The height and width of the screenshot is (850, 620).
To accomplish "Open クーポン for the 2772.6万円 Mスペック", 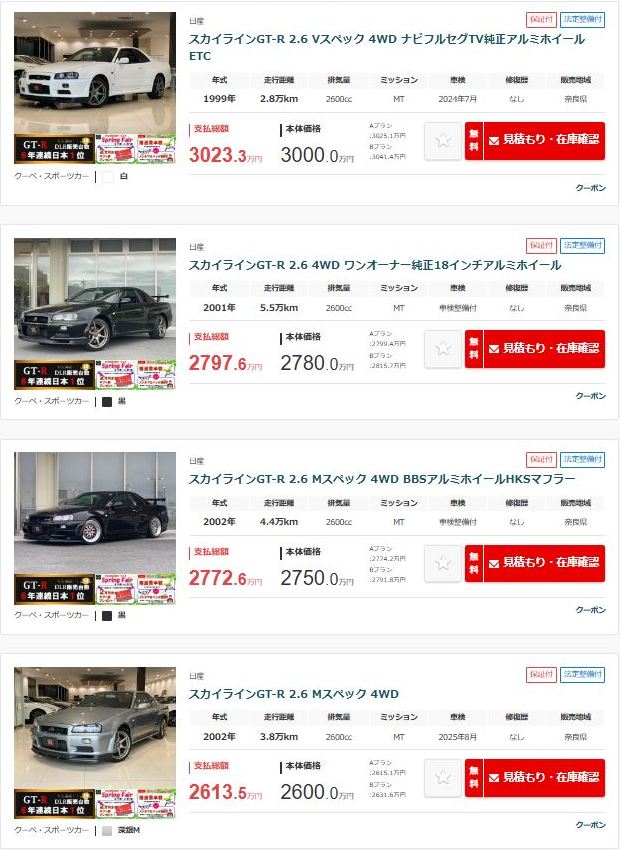I will (590, 610).
